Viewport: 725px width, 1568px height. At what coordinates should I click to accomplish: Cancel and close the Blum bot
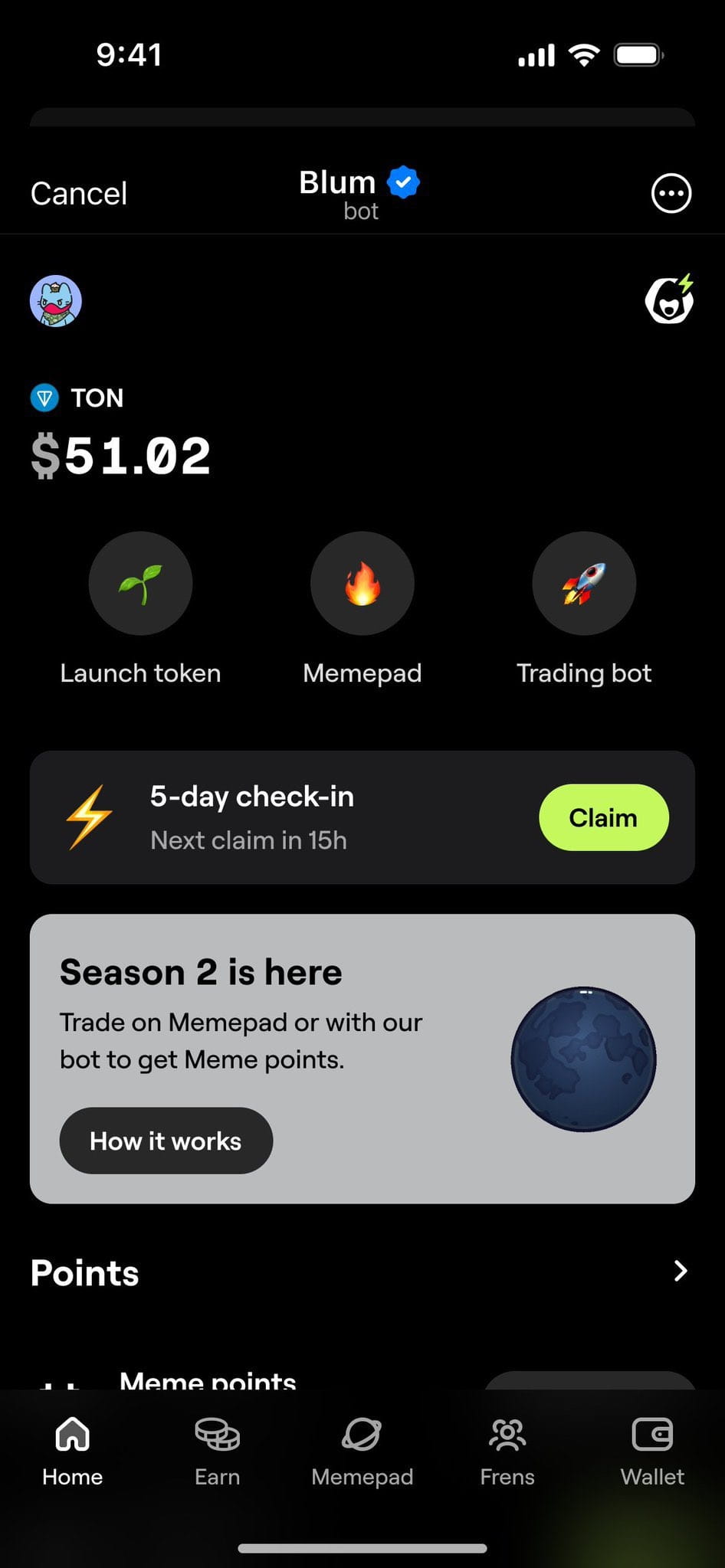pyautogui.click(x=79, y=194)
